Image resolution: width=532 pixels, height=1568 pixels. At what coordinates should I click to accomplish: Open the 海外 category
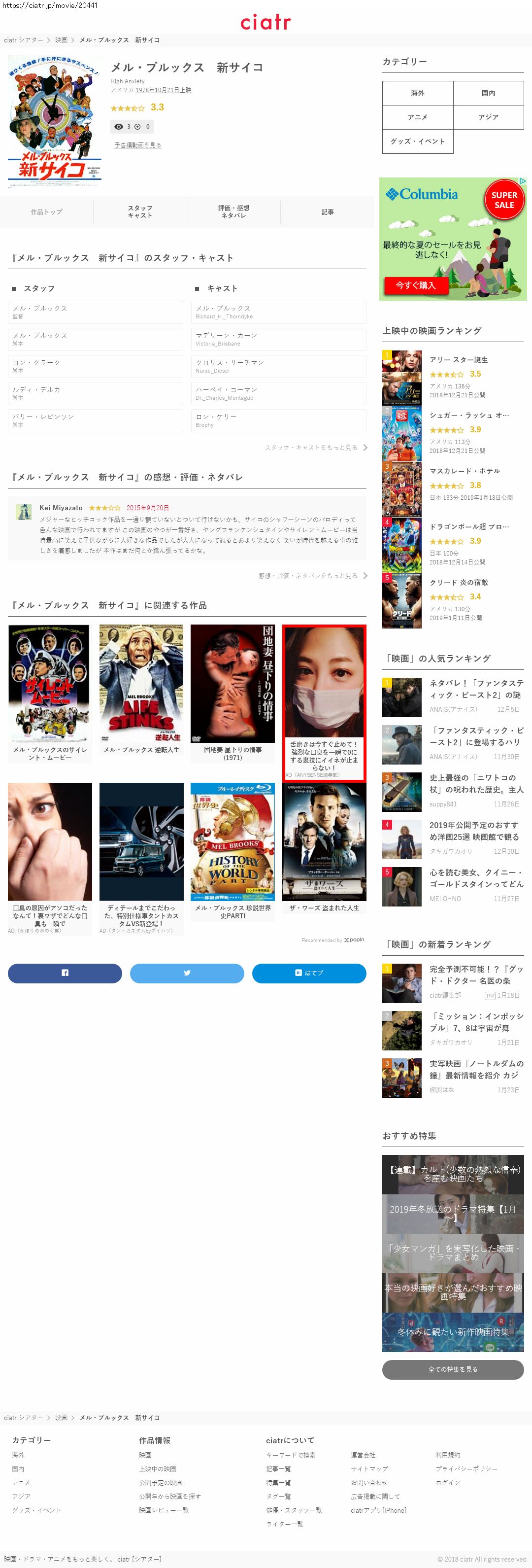click(x=418, y=93)
